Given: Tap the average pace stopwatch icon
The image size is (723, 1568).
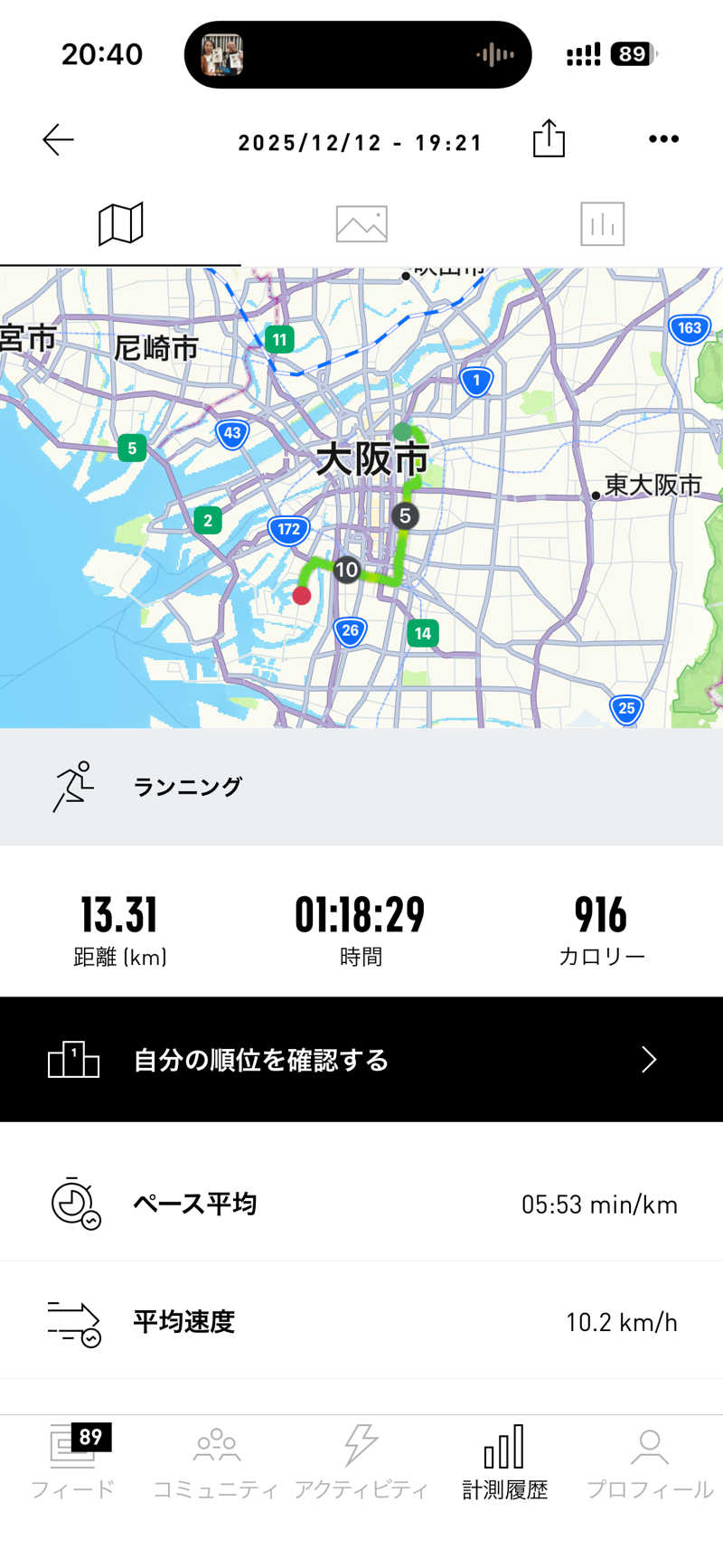Looking at the screenshot, I should [x=74, y=1204].
